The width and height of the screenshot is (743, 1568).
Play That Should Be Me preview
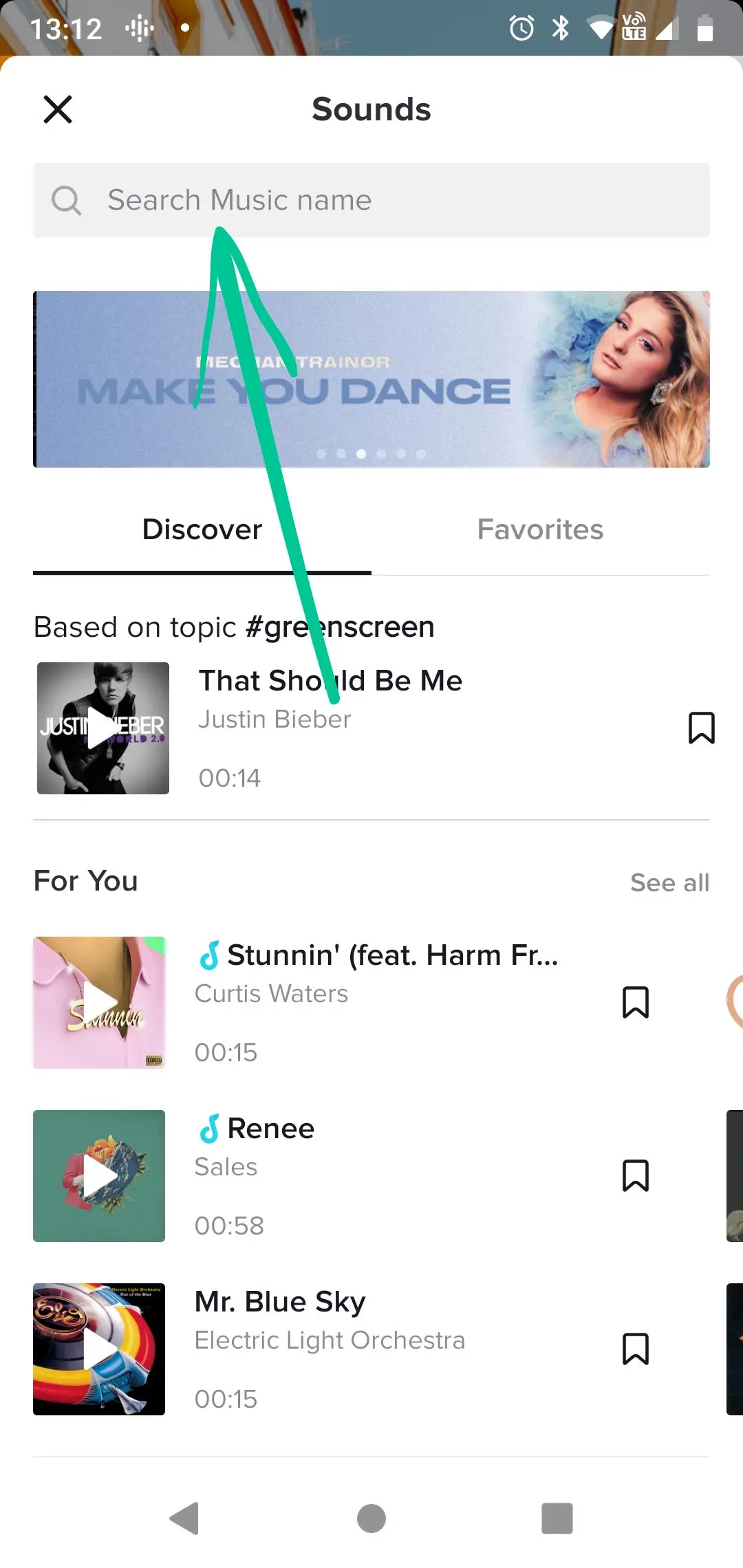pos(103,728)
